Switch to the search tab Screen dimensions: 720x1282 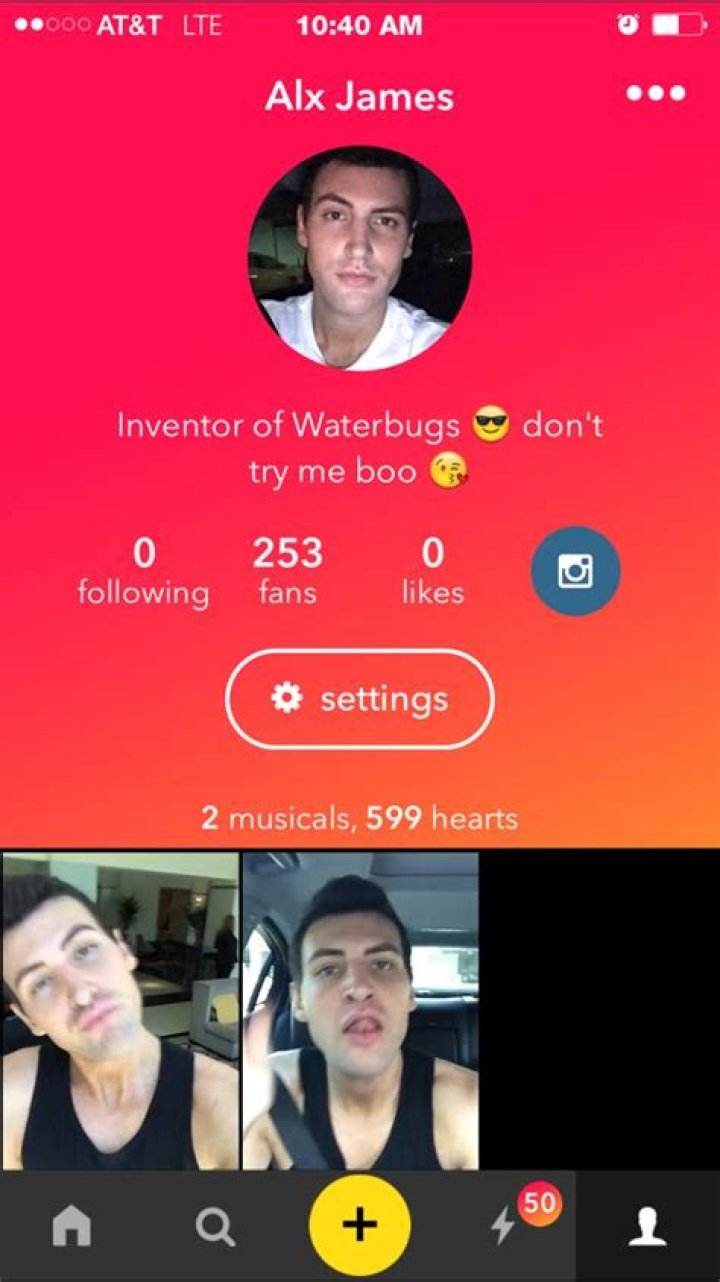coord(216,1226)
